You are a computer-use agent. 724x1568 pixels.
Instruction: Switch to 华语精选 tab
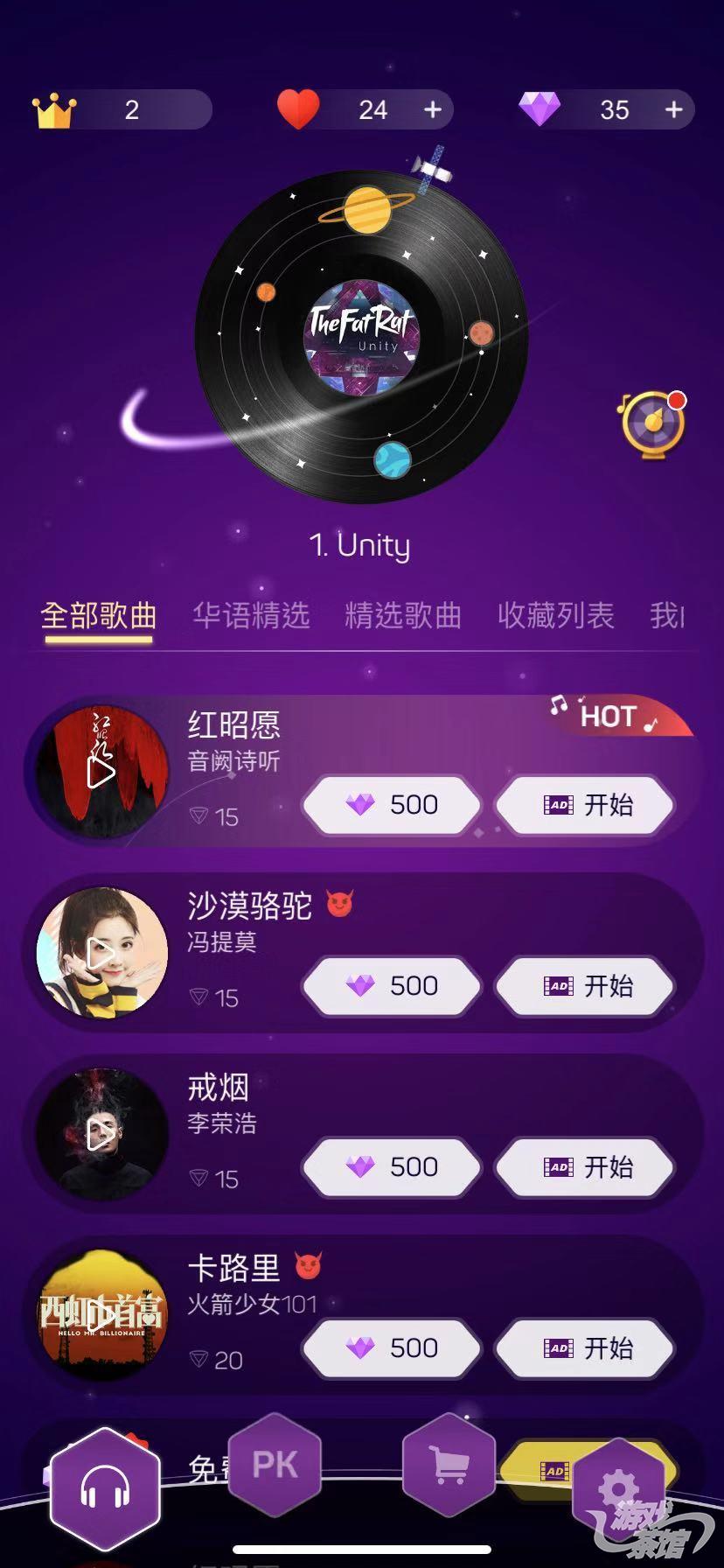[x=251, y=616]
